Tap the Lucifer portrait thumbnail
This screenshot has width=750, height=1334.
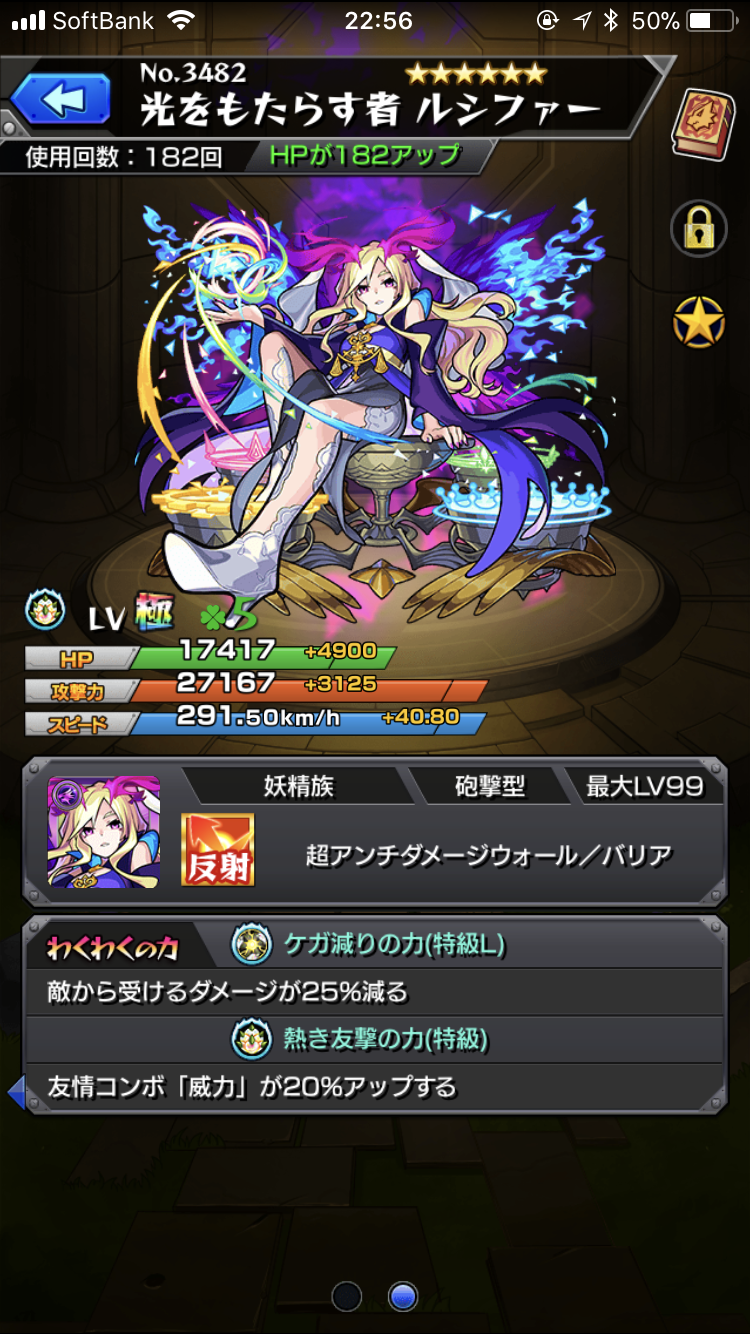[103, 832]
